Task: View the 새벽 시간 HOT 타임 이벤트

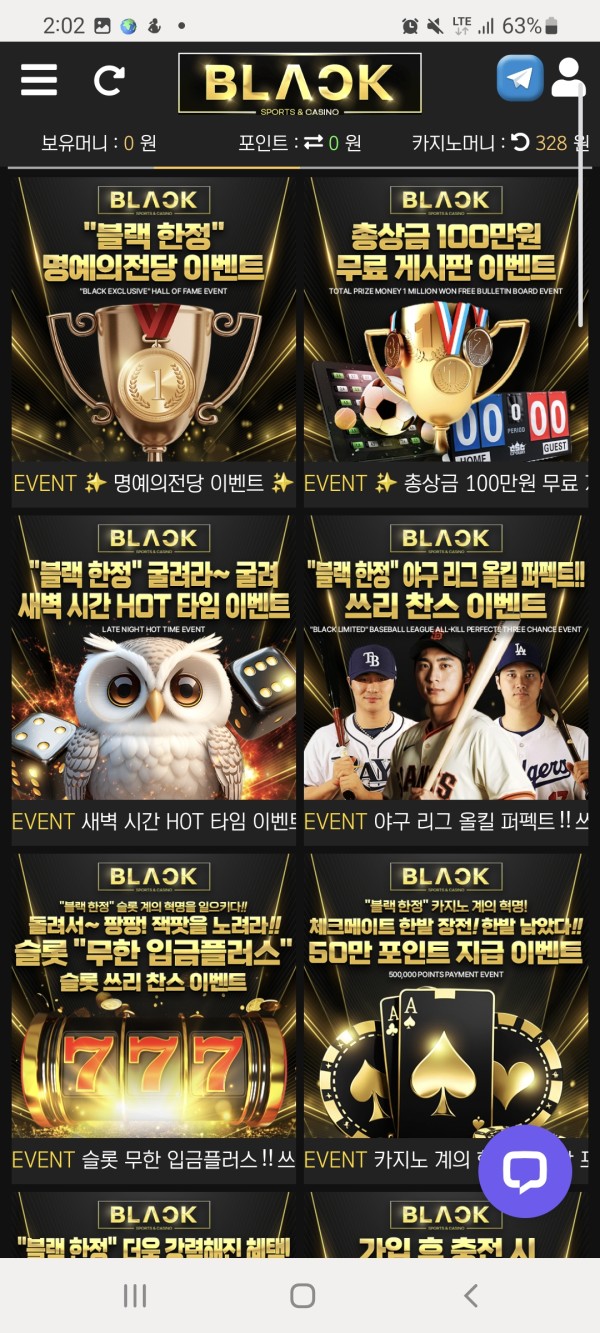Action: pyautogui.click(x=153, y=670)
